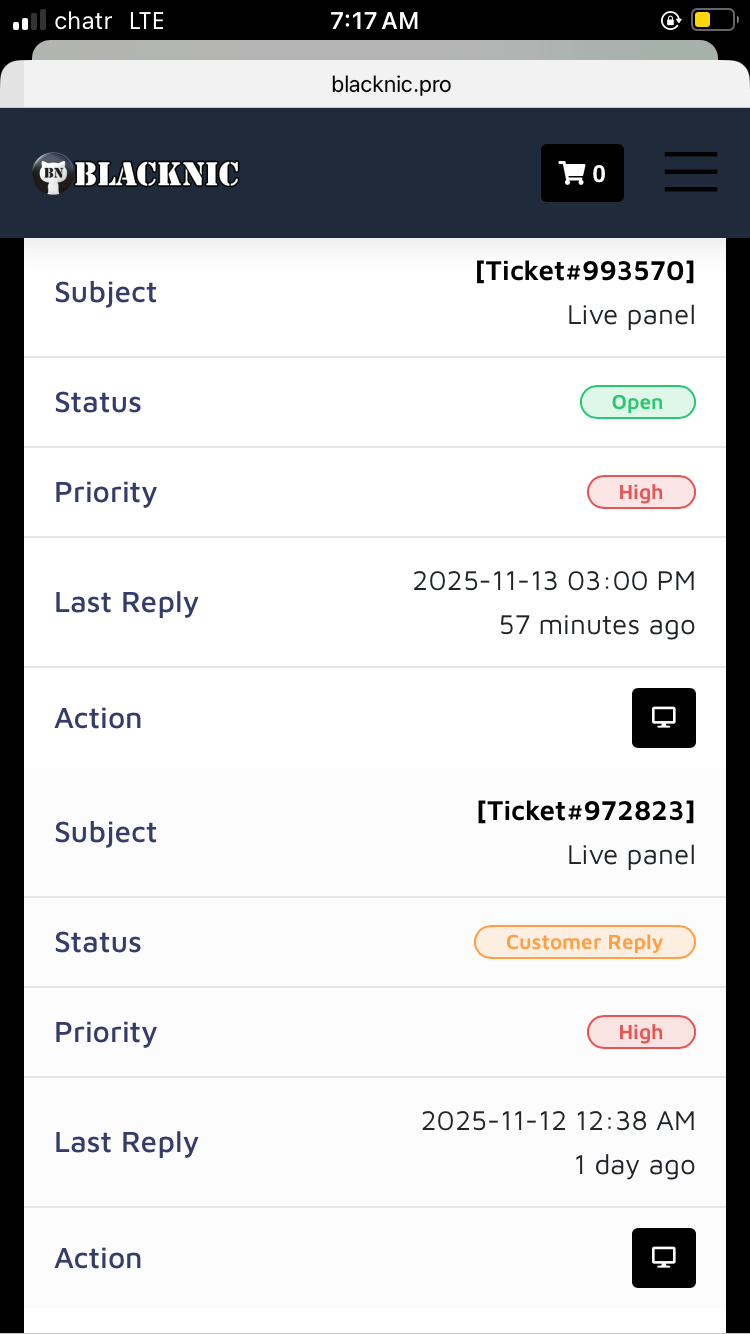Tap the blacknic.pro address bar
This screenshot has width=750, height=1334.
coord(391,85)
